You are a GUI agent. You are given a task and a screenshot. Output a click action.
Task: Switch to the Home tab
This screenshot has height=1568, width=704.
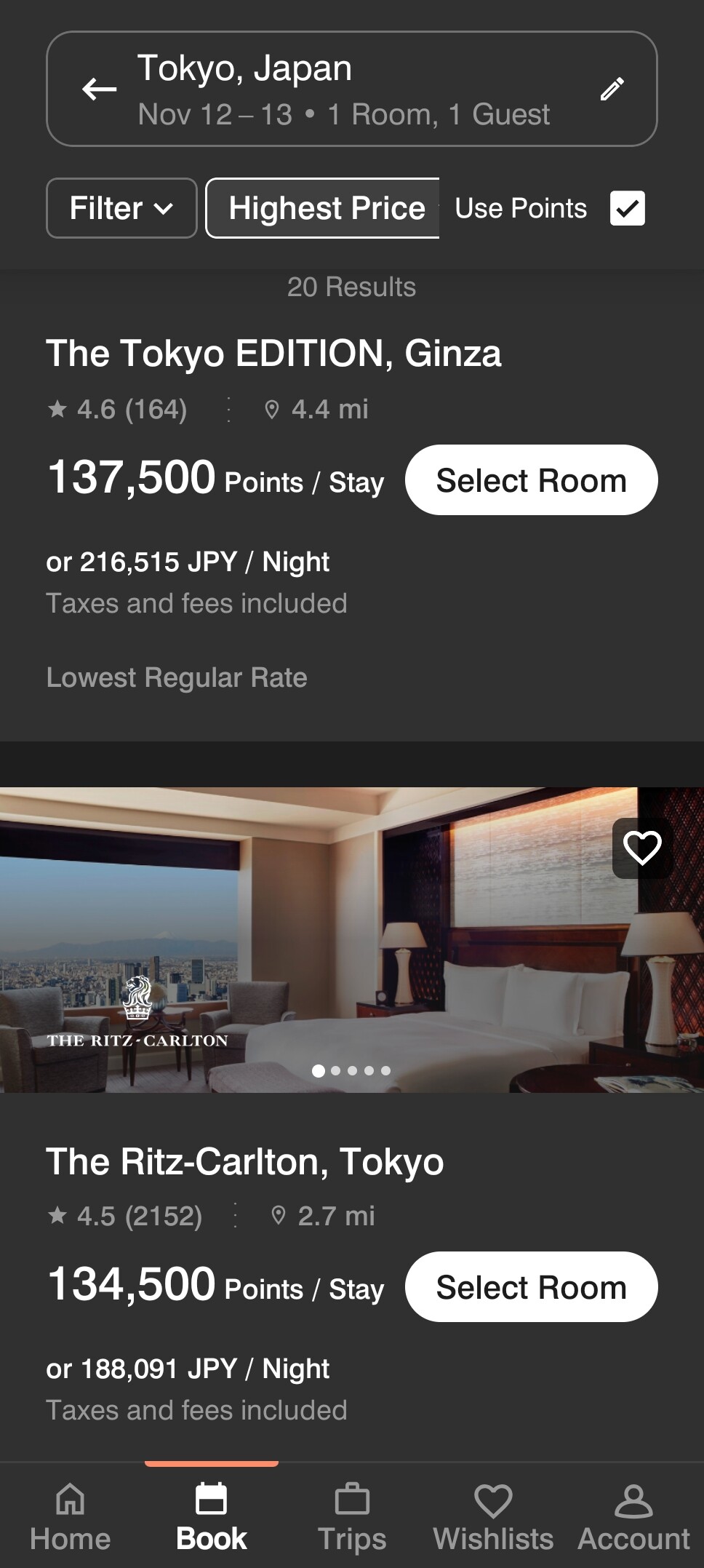71,1518
